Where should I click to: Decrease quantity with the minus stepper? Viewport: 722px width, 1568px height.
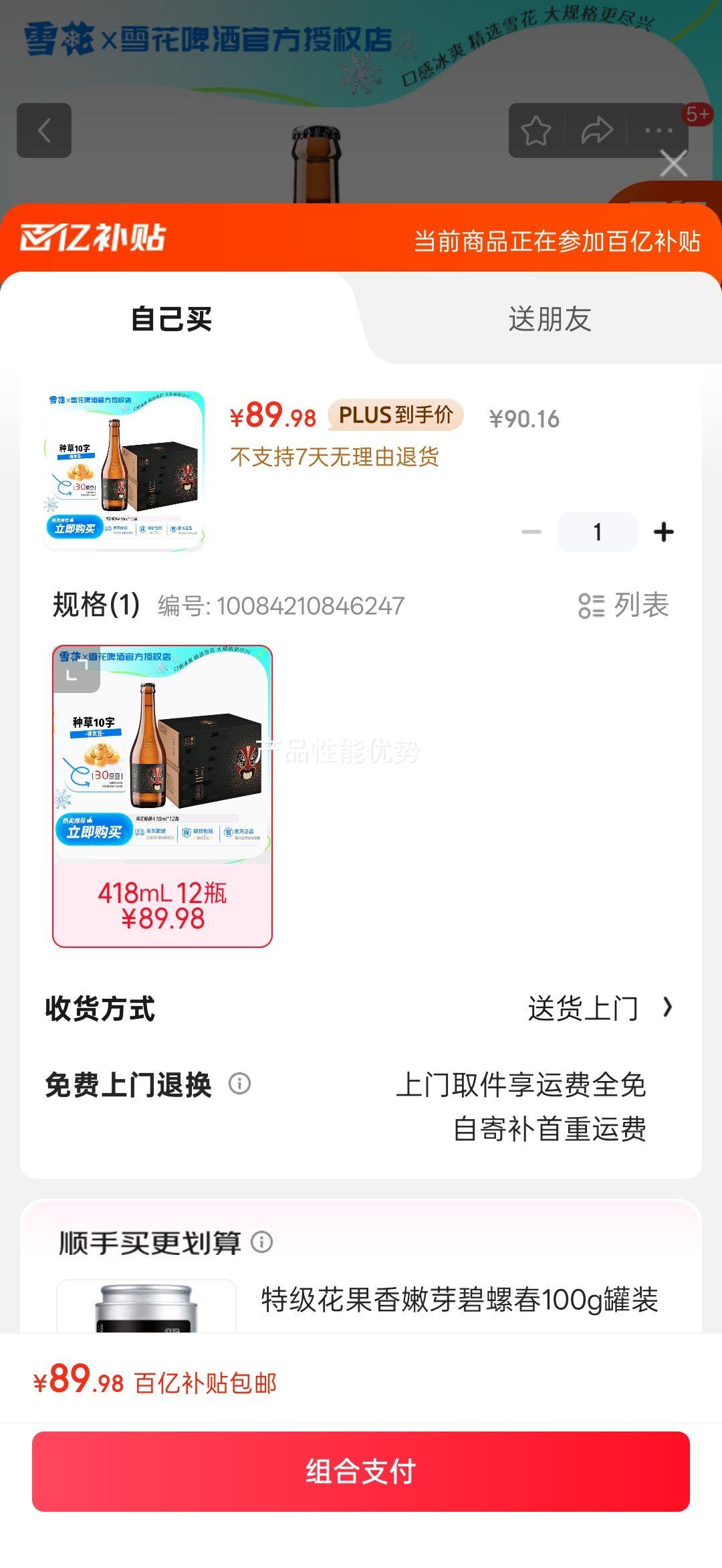531,532
